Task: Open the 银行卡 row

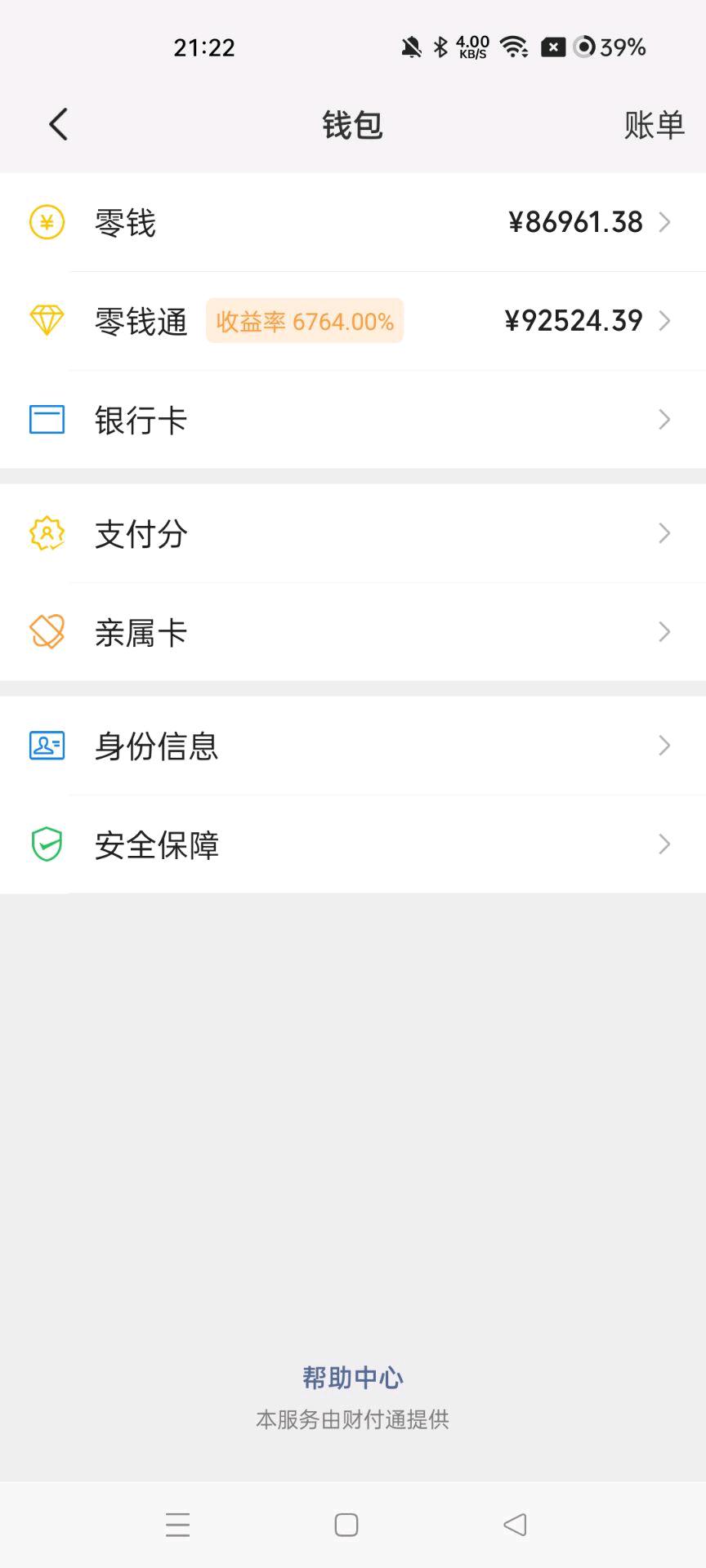Action: [x=353, y=420]
